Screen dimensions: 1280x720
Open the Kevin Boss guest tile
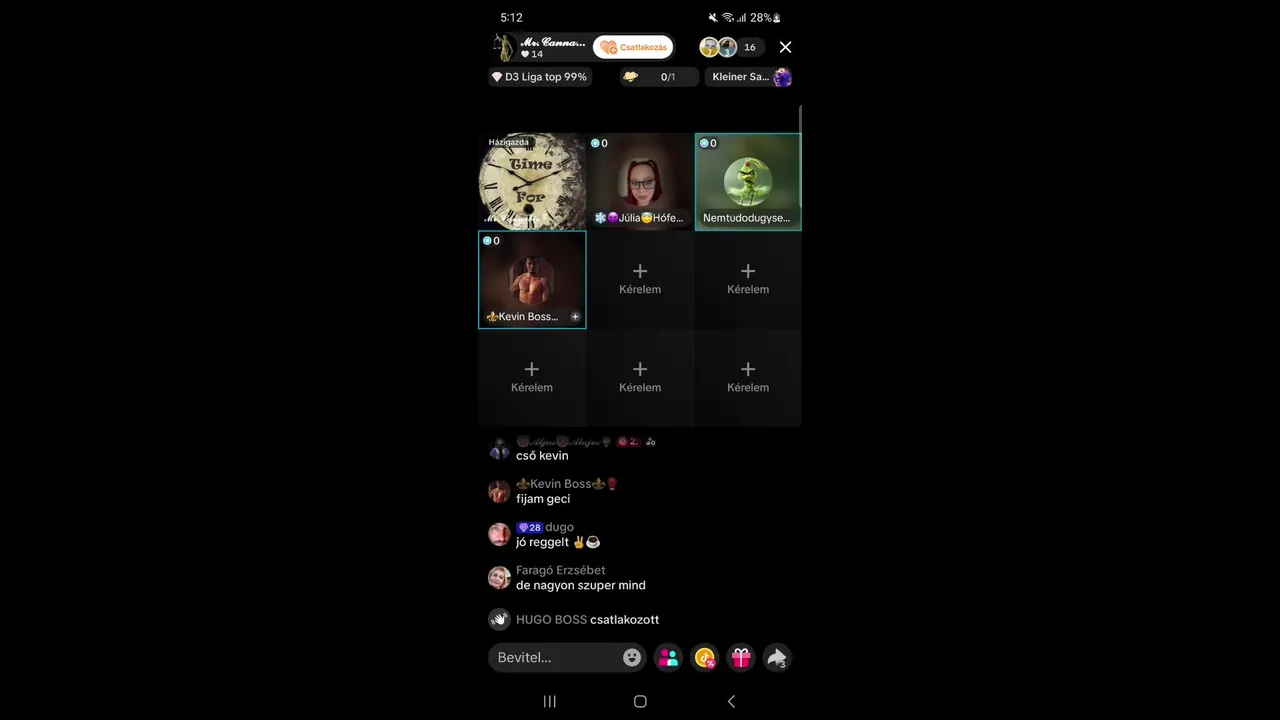pos(531,279)
